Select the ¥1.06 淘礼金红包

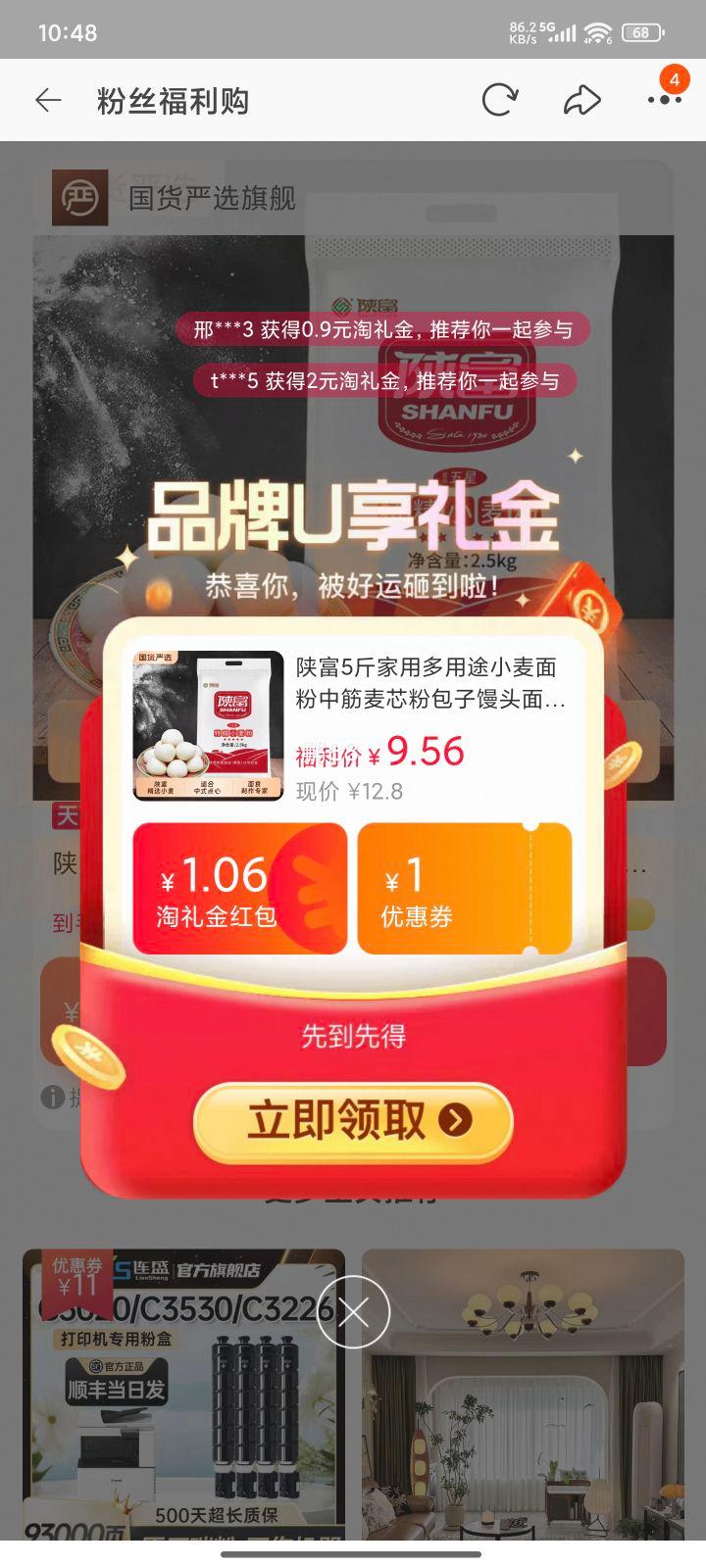240,889
